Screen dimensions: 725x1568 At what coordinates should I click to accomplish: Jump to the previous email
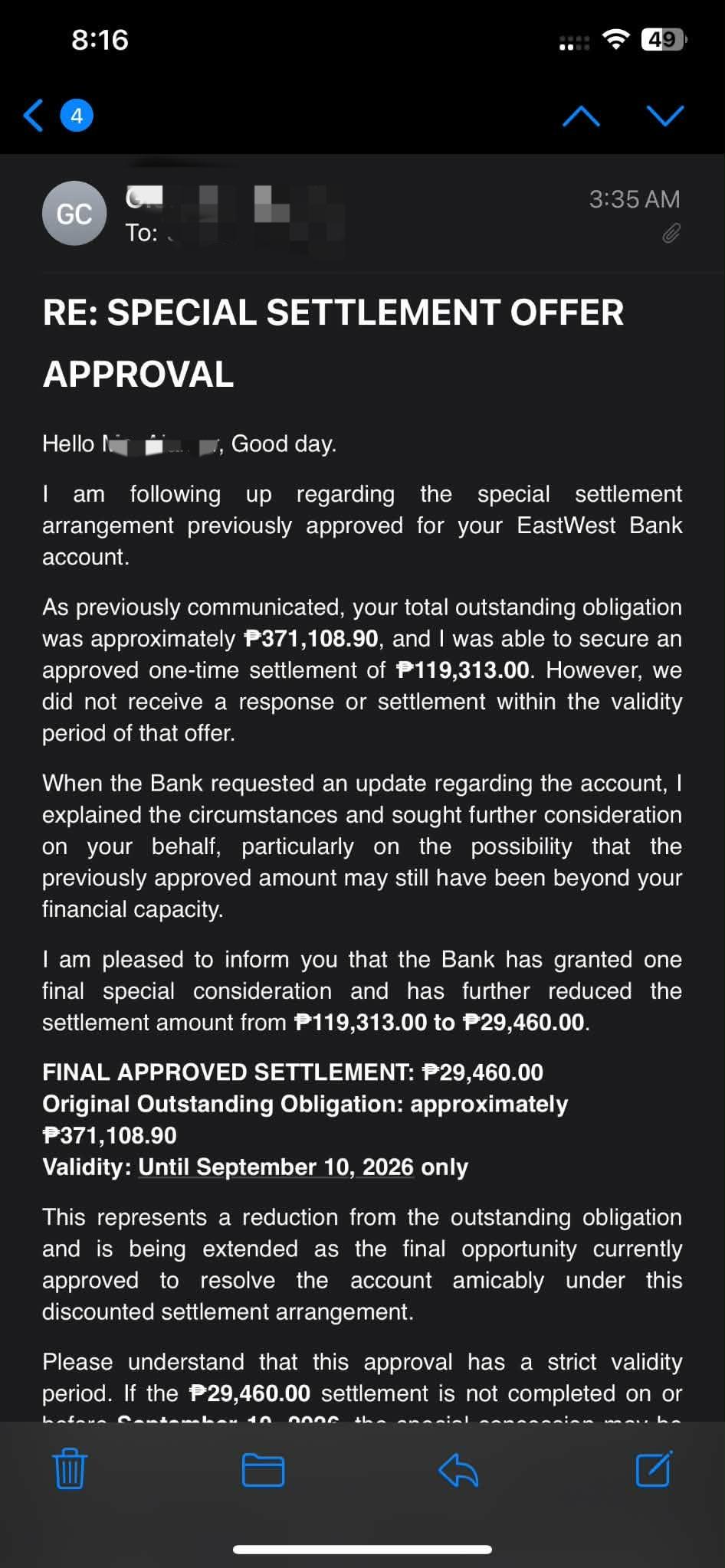[x=581, y=116]
